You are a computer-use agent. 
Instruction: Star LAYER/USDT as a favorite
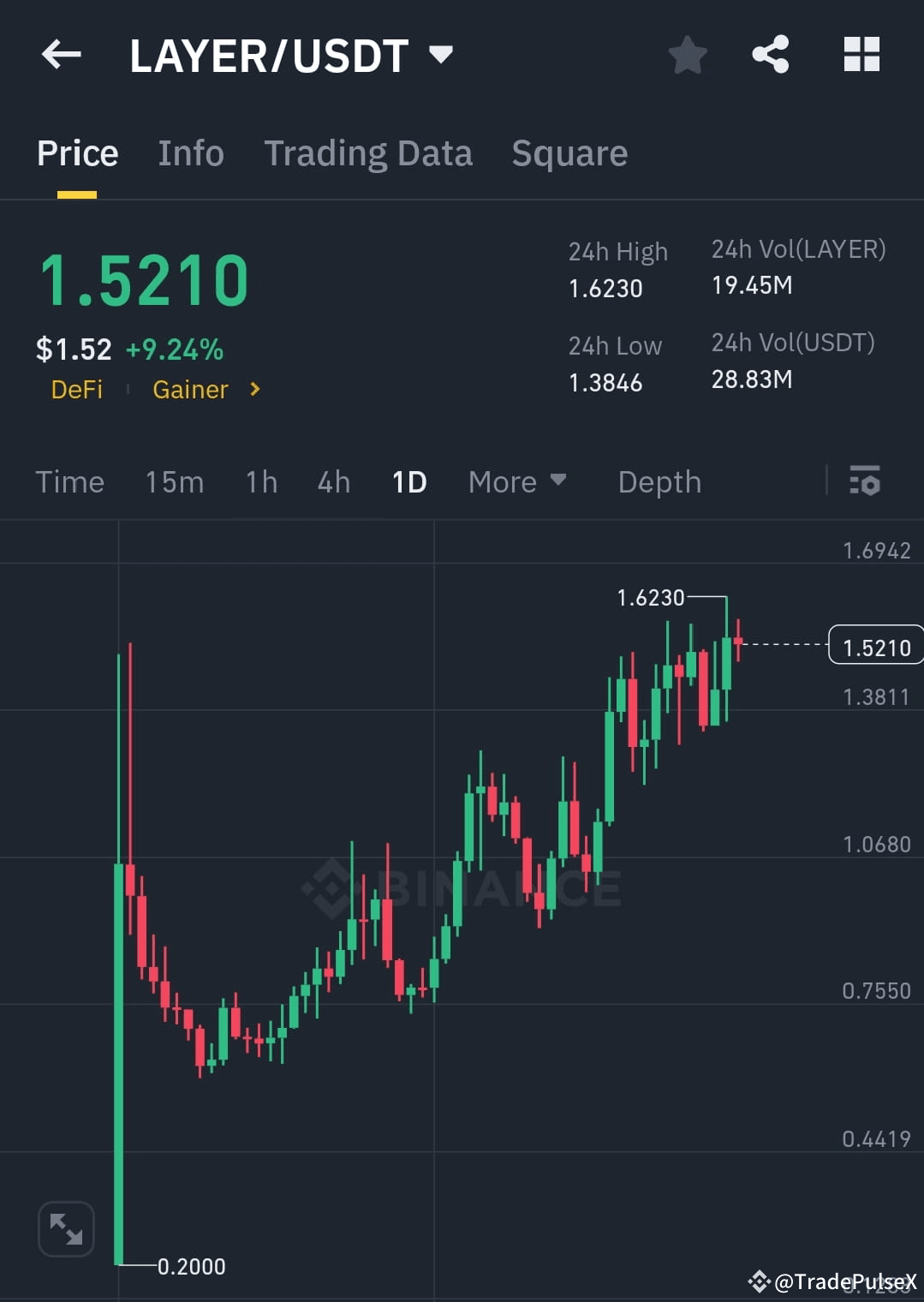click(x=687, y=54)
